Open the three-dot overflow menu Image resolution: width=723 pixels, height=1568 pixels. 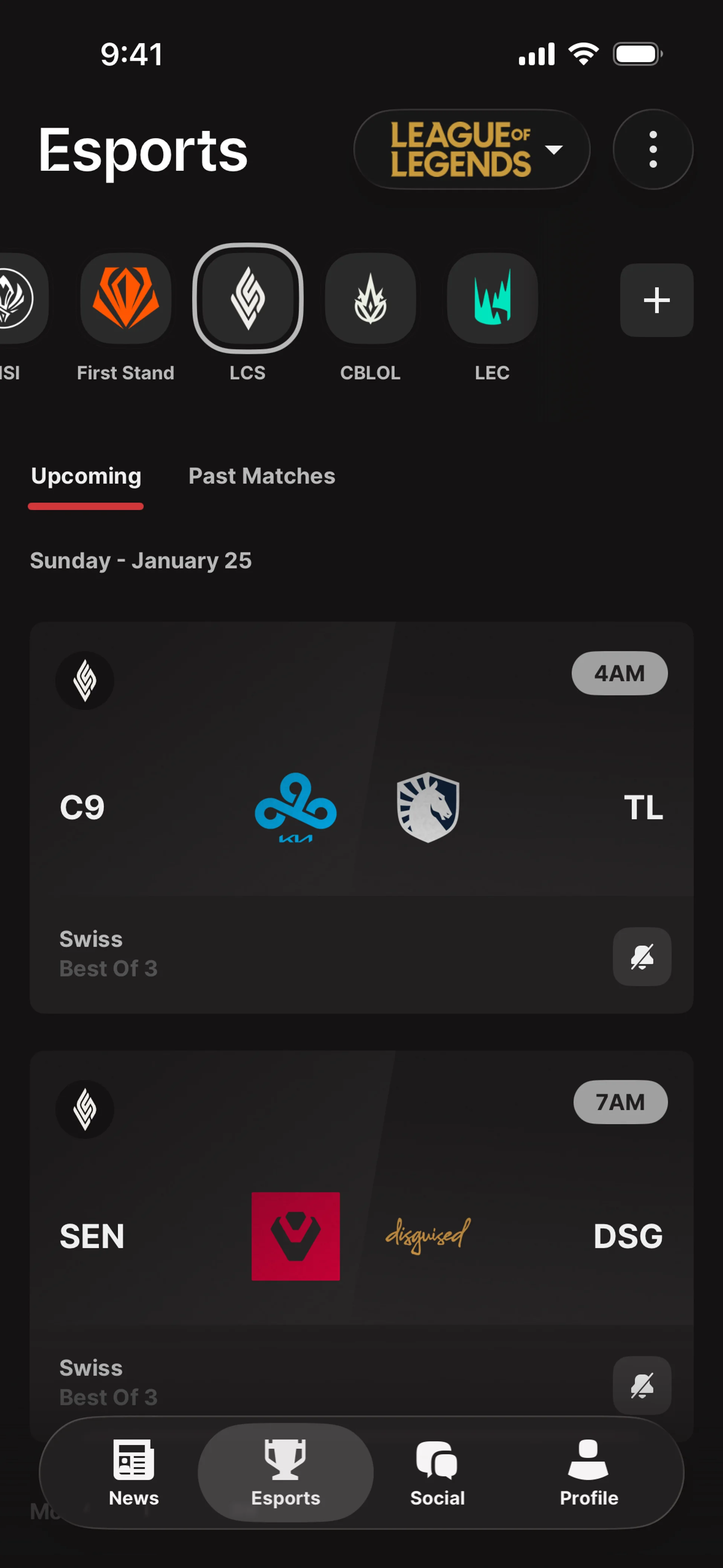[653, 149]
